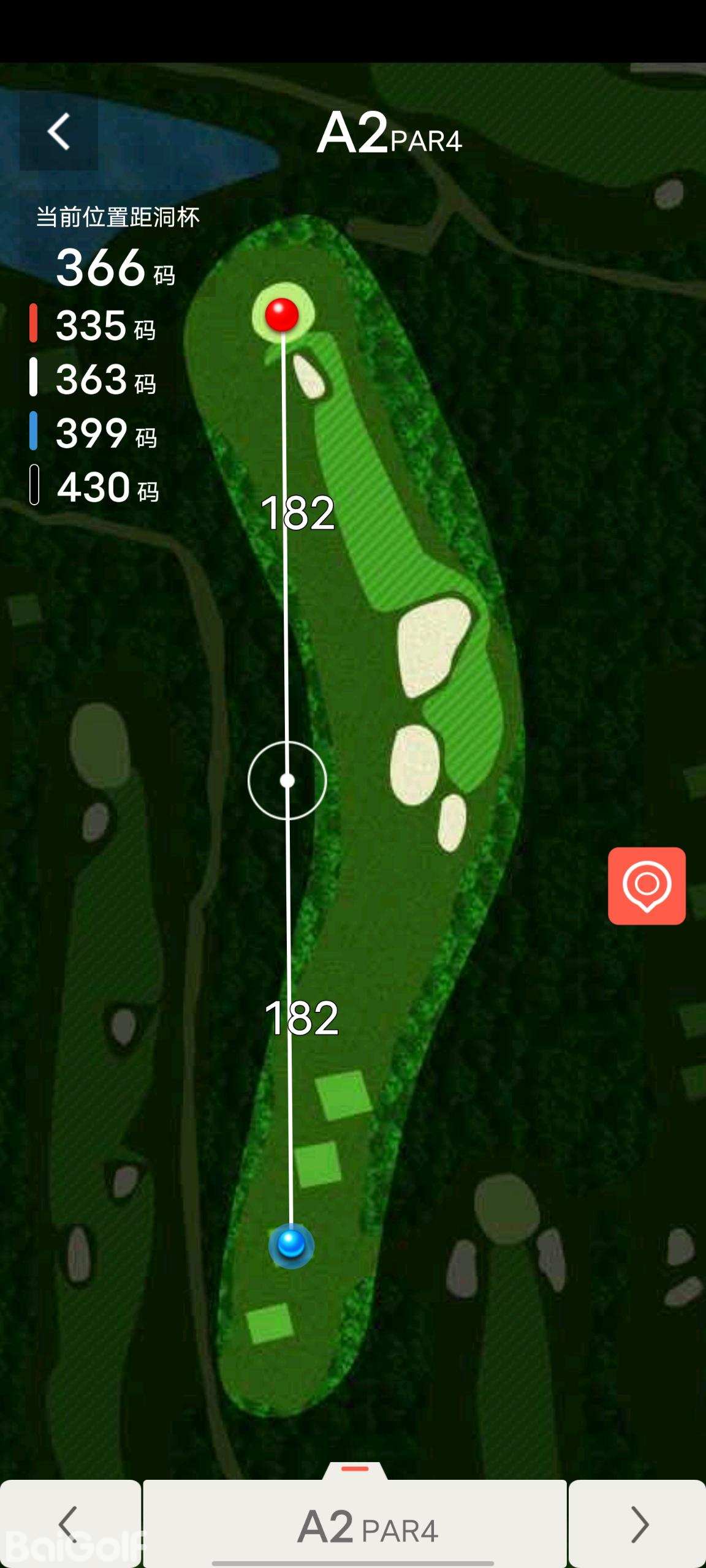Go back using the top-left arrow

click(59, 132)
